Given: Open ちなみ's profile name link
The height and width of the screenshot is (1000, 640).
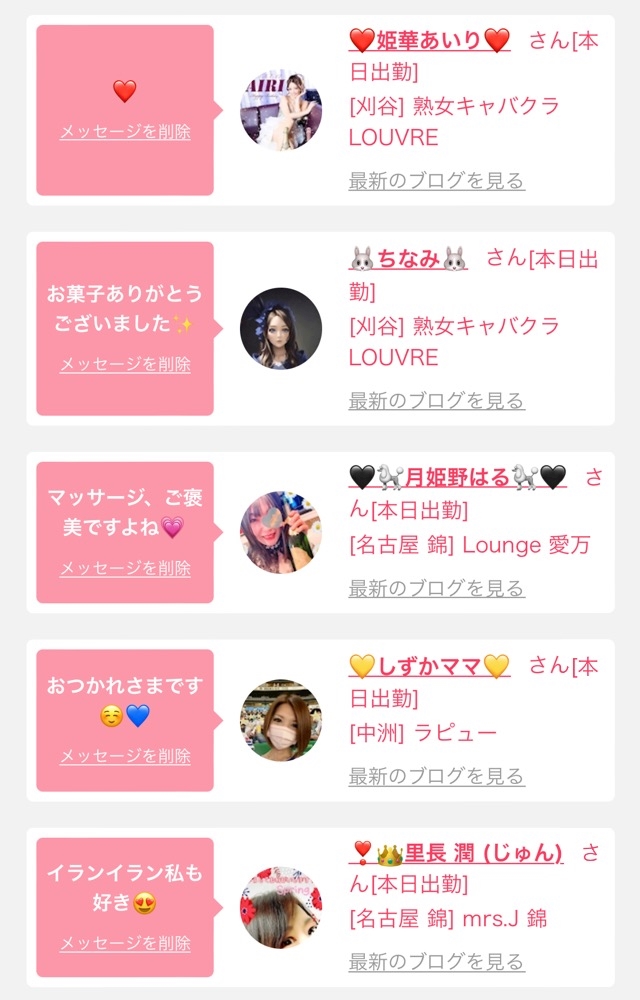Looking at the screenshot, I should [x=408, y=259].
